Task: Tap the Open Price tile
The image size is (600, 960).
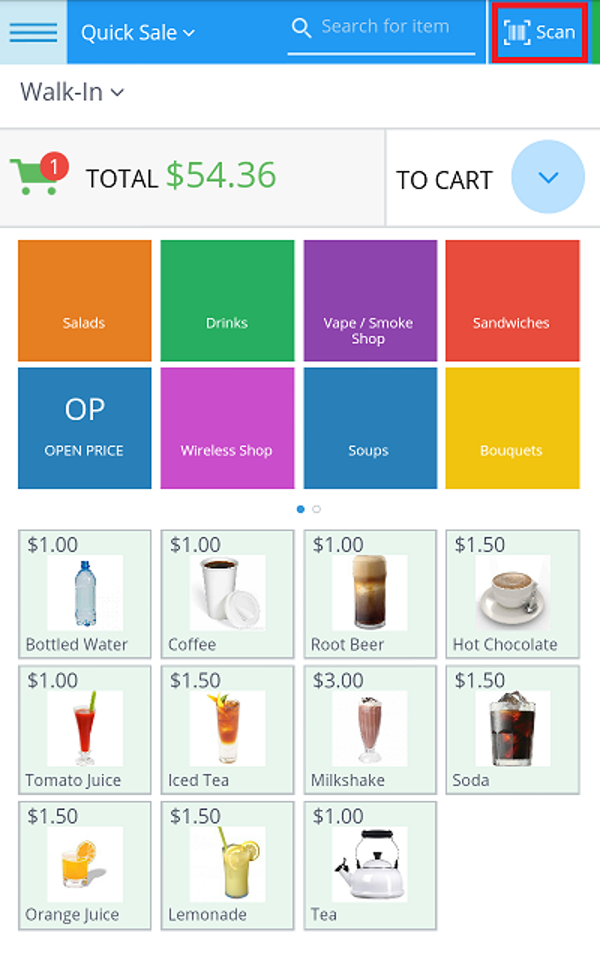Action: click(85, 428)
